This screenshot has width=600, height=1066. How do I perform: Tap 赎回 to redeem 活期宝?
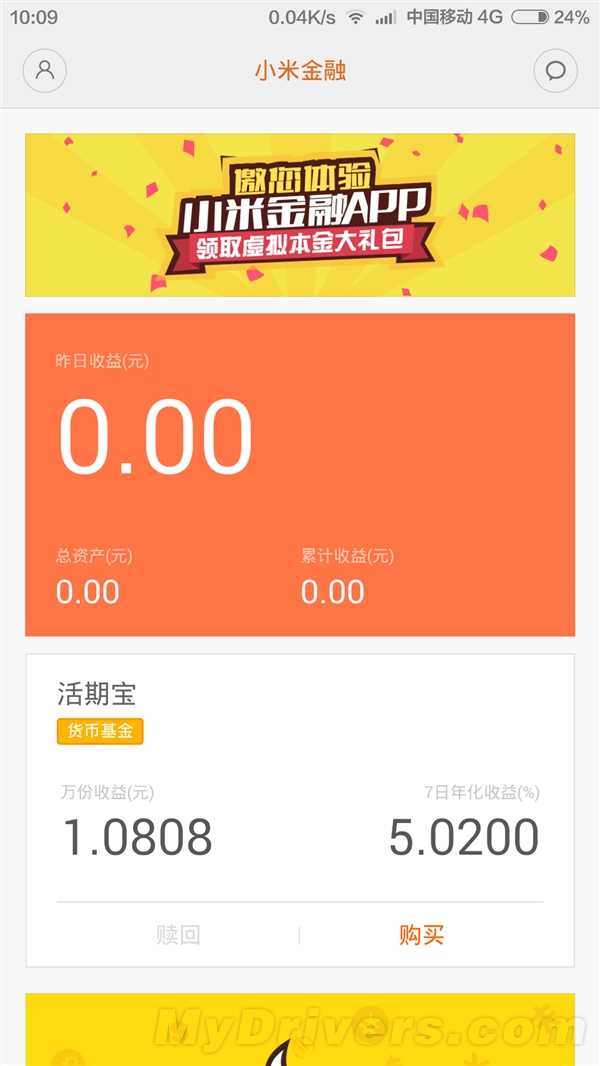[178, 935]
